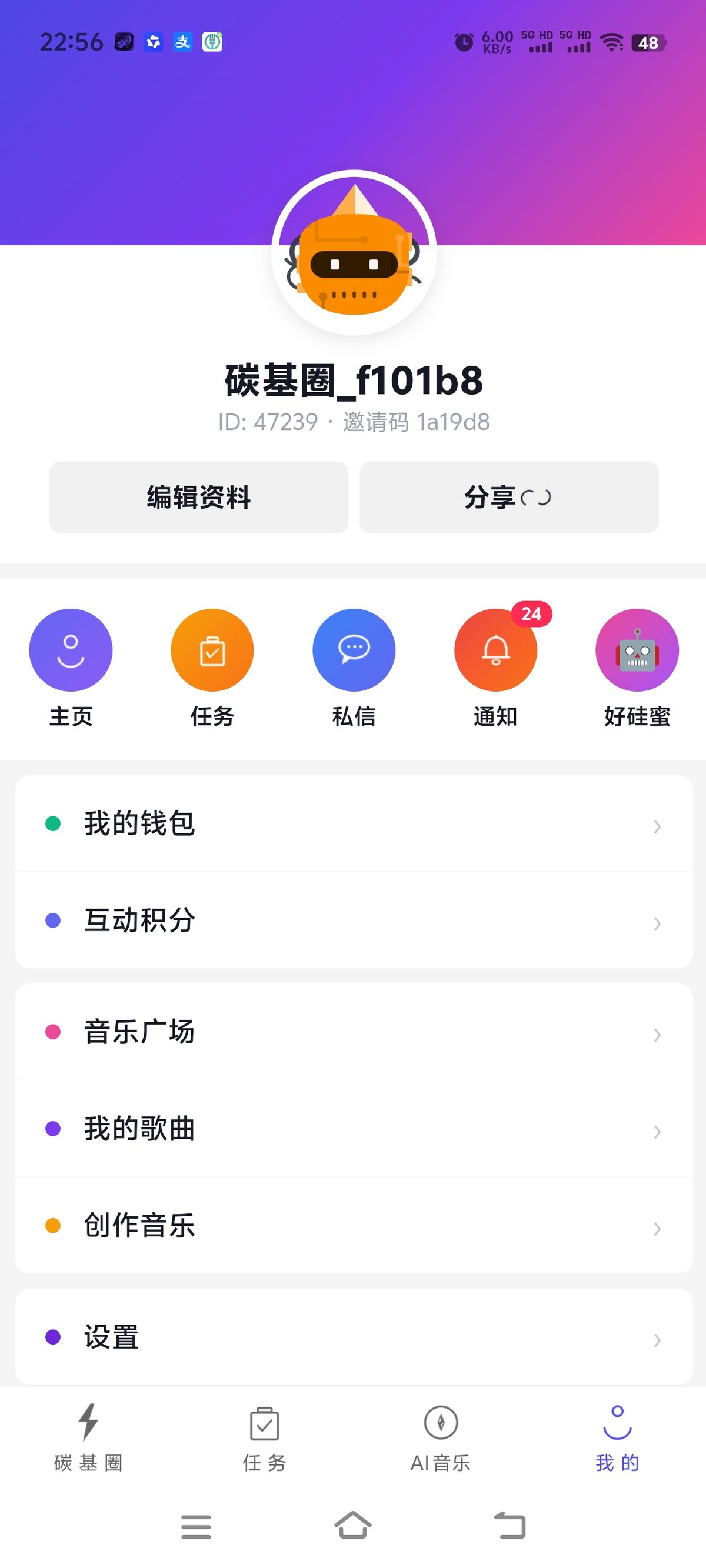Tap the 编辑资料 button

[199, 498]
